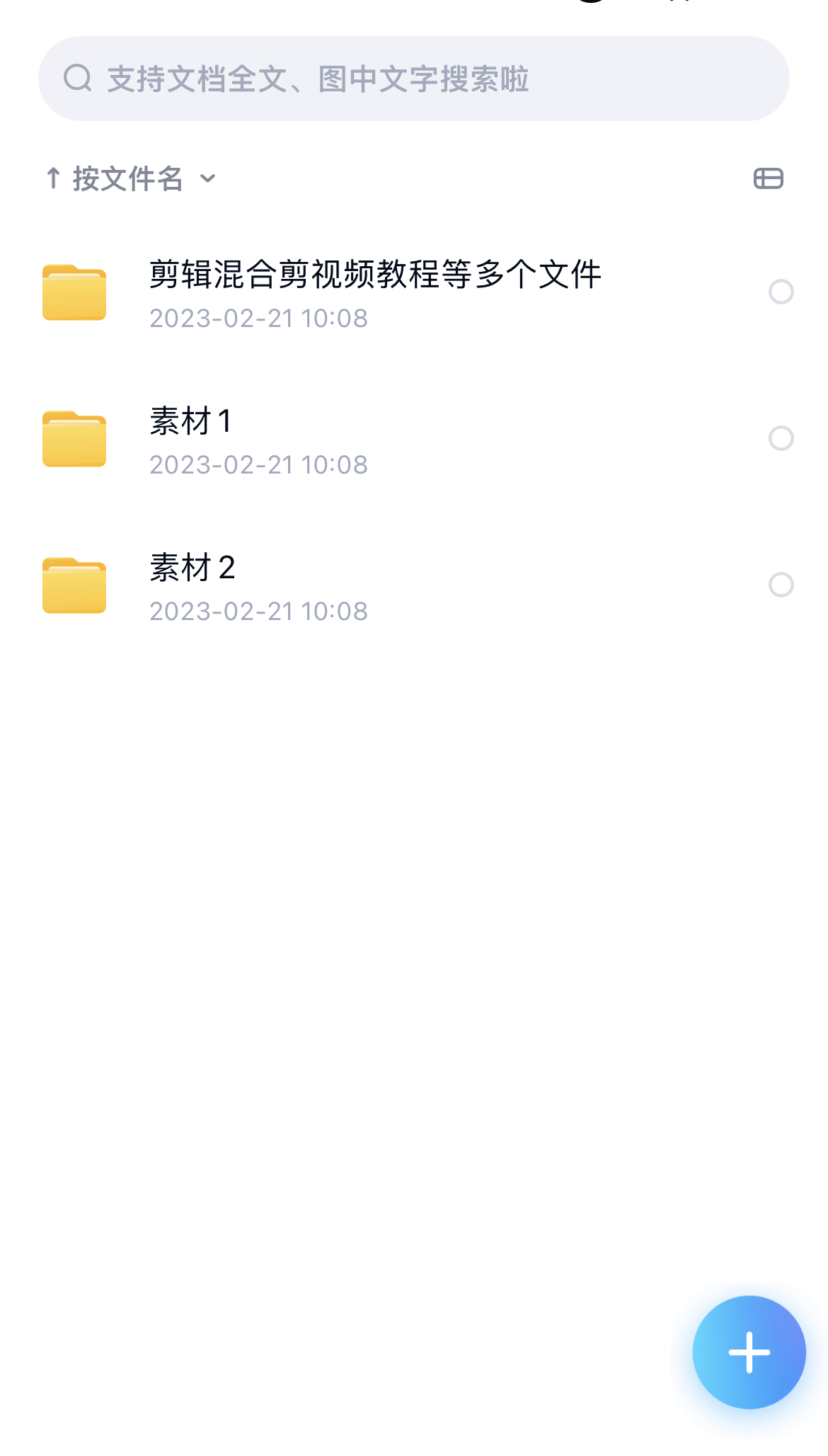The width and height of the screenshot is (828, 1456).
Task: Switch view layout with the grid icon
Action: coord(769,178)
